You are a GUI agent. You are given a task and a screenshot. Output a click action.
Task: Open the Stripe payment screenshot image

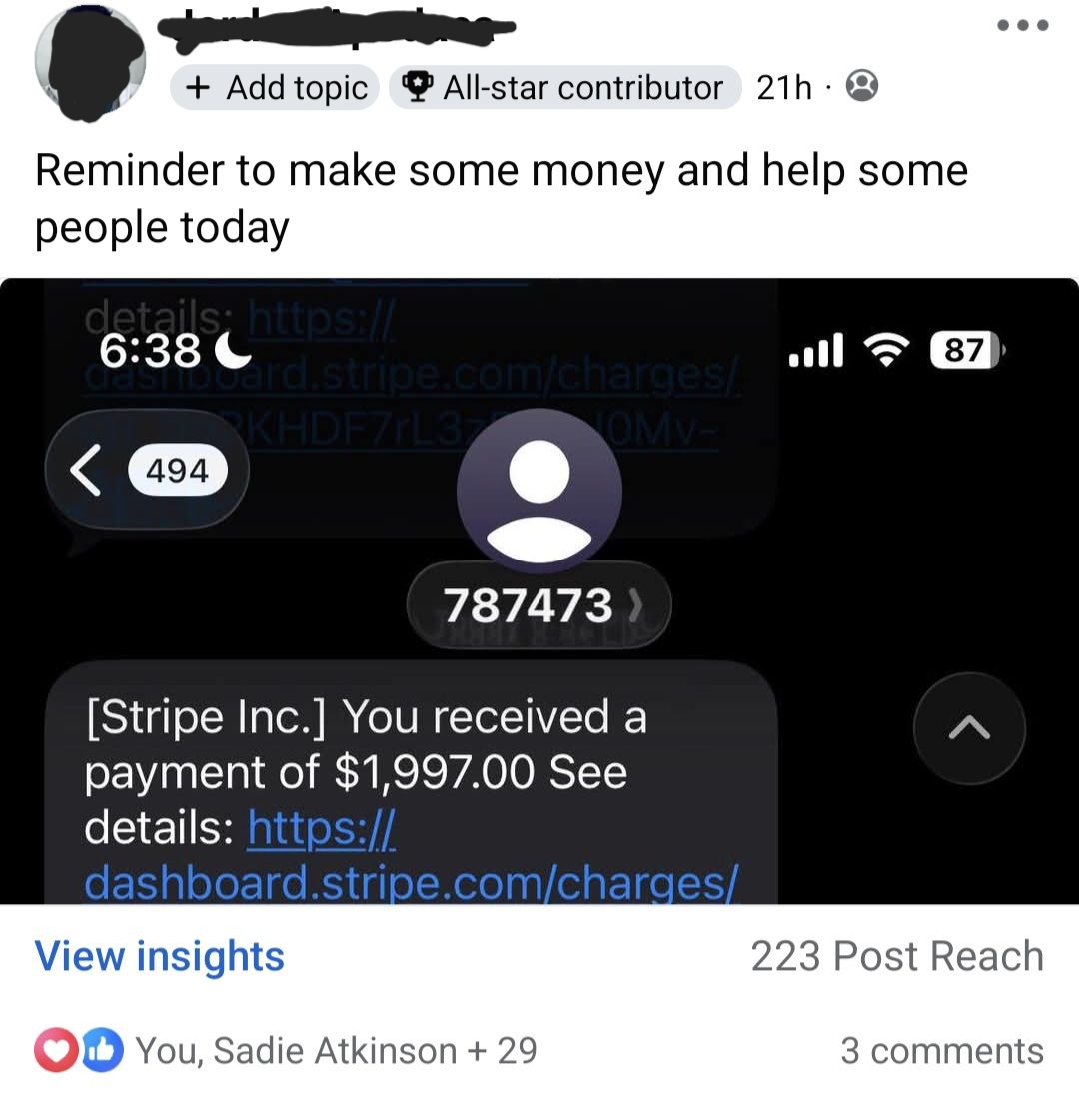point(539,589)
